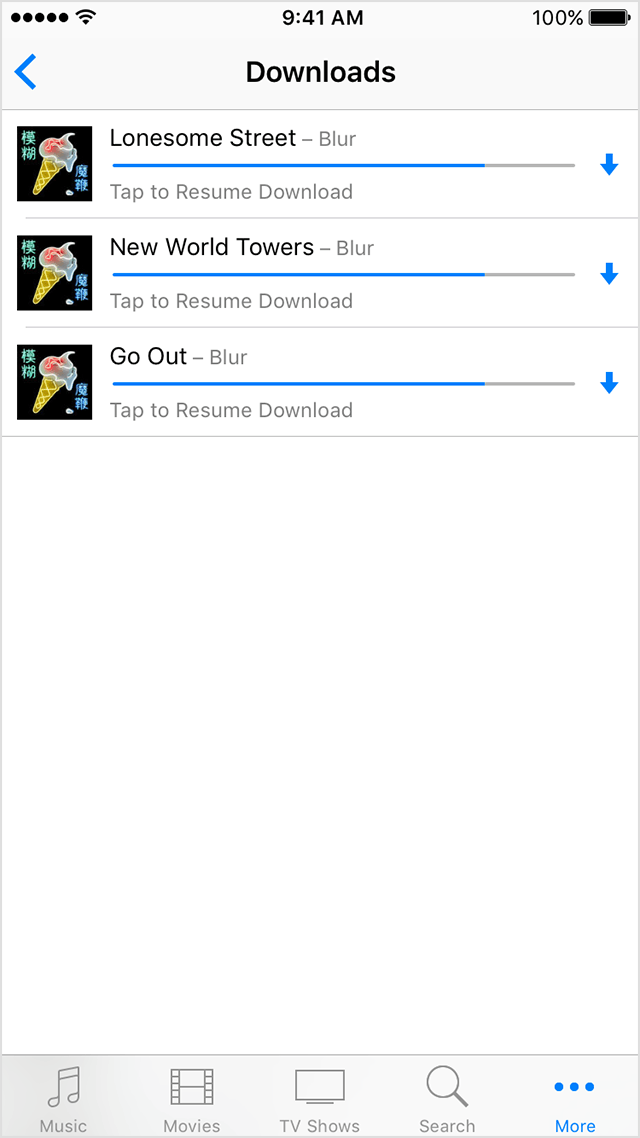This screenshot has height=1138, width=640.
Task: Go to the Search tab
Action: [447, 1097]
